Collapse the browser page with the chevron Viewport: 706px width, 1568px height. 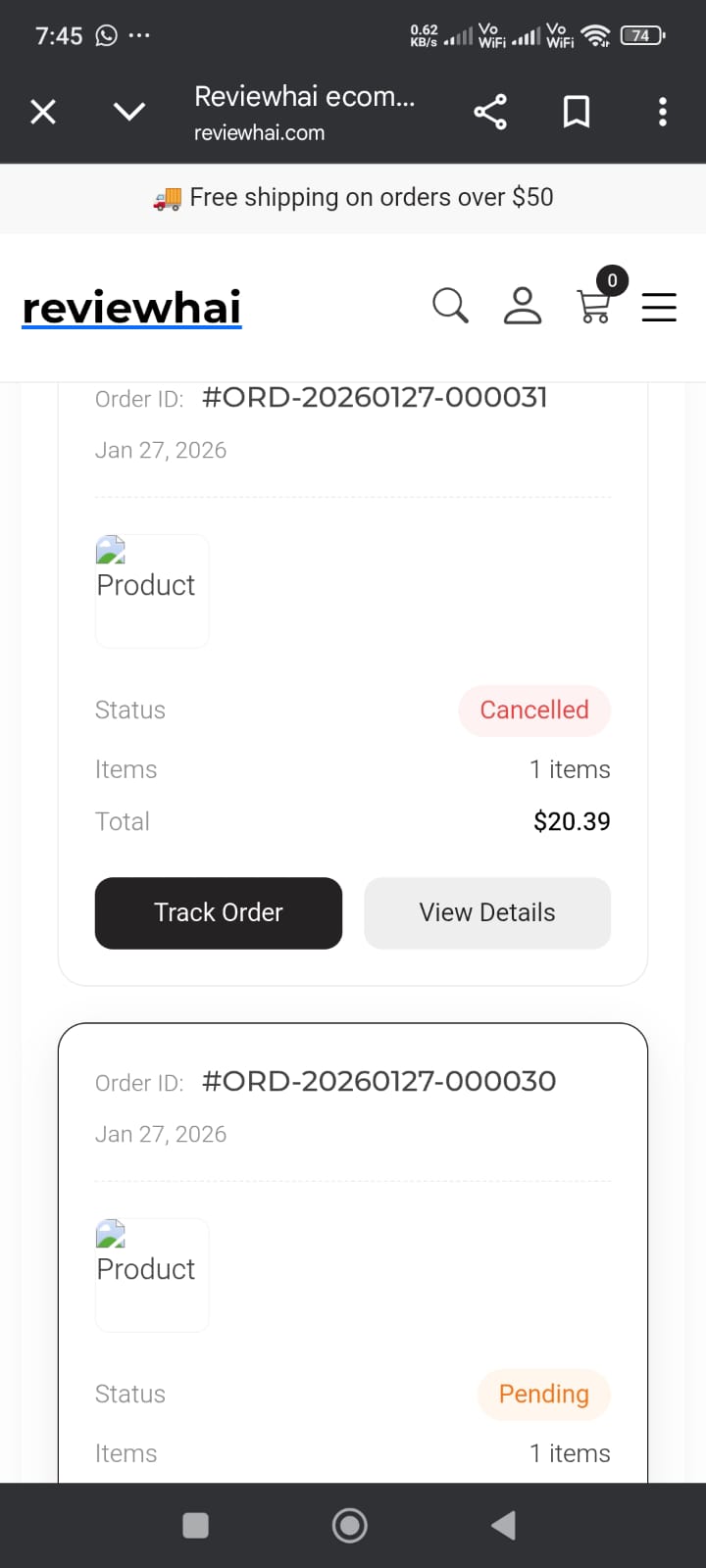(127, 112)
